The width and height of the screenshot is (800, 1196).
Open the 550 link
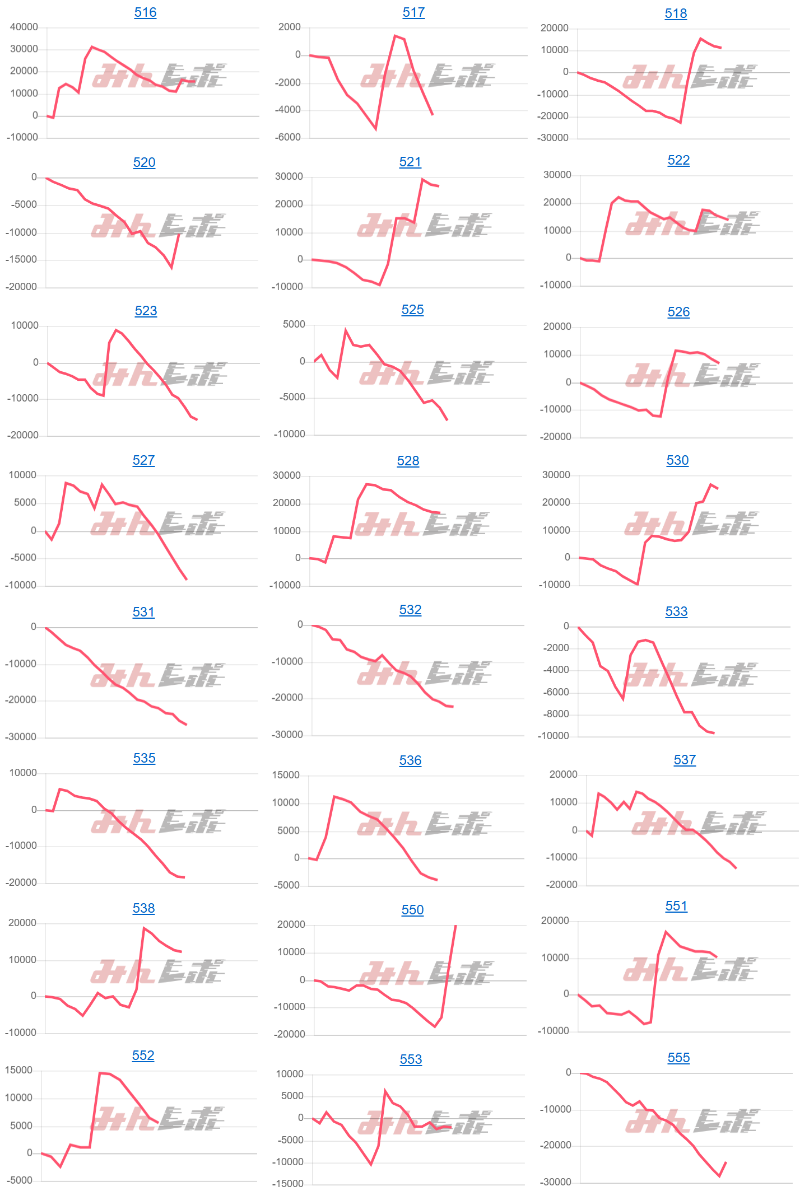412,910
